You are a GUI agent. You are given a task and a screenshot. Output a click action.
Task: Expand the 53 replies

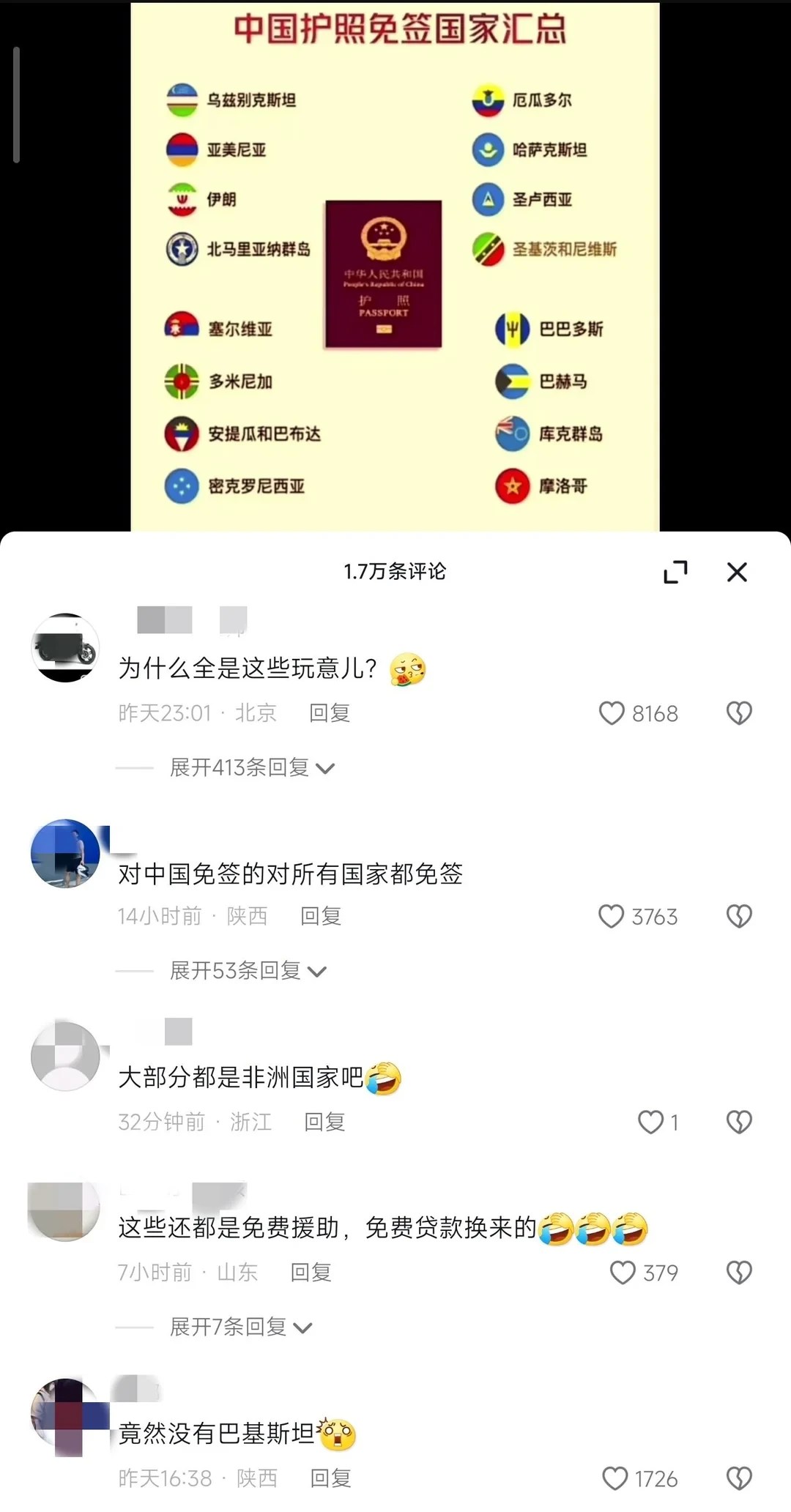coord(248,971)
